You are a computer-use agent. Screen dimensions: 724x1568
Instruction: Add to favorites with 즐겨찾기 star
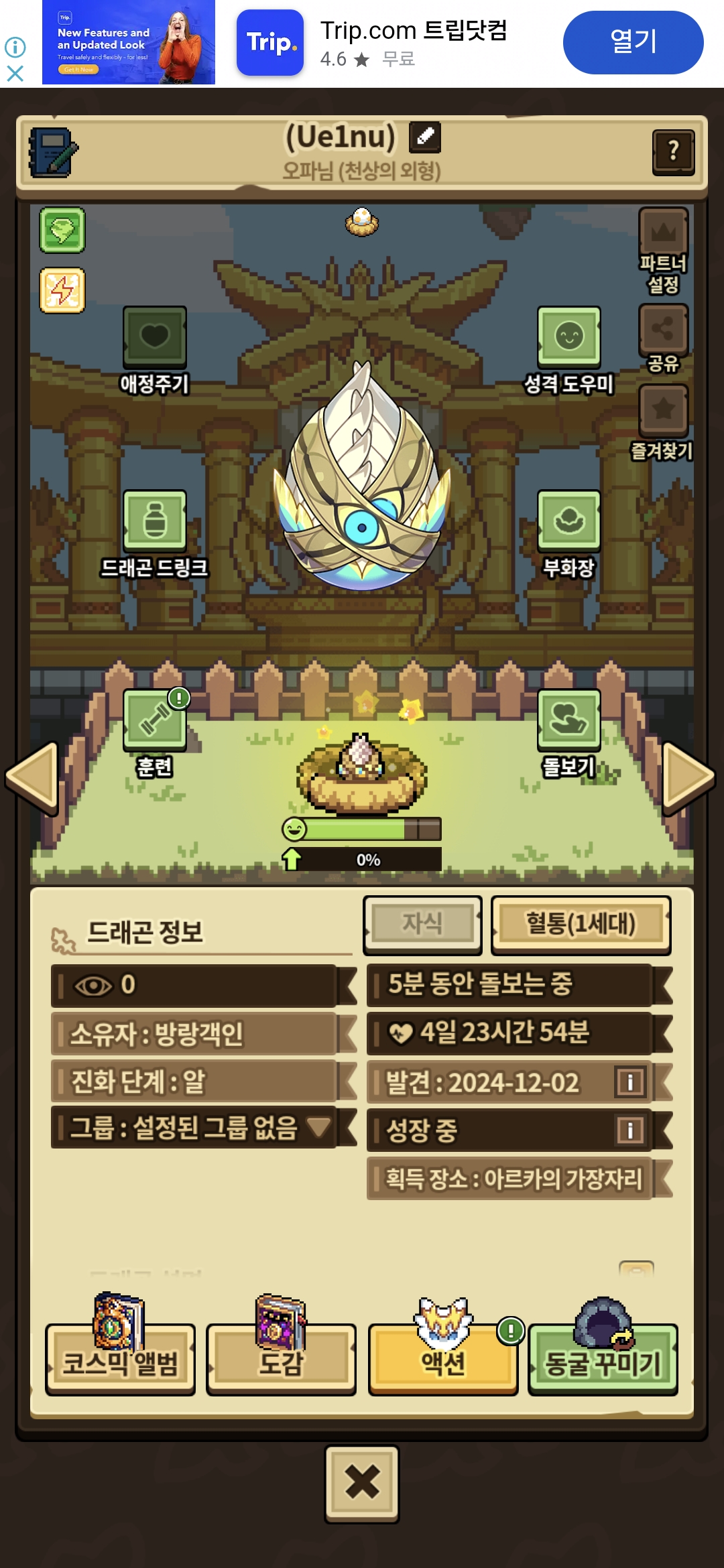tap(663, 409)
